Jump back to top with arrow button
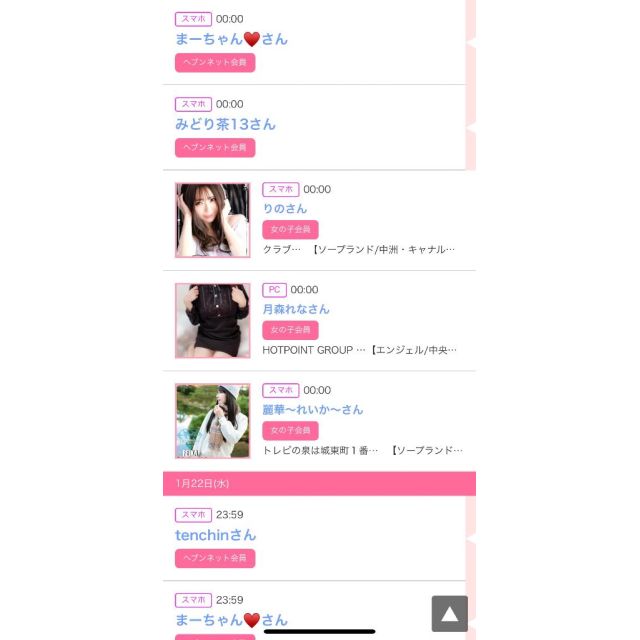640x640 pixels. pyautogui.click(x=449, y=613)
